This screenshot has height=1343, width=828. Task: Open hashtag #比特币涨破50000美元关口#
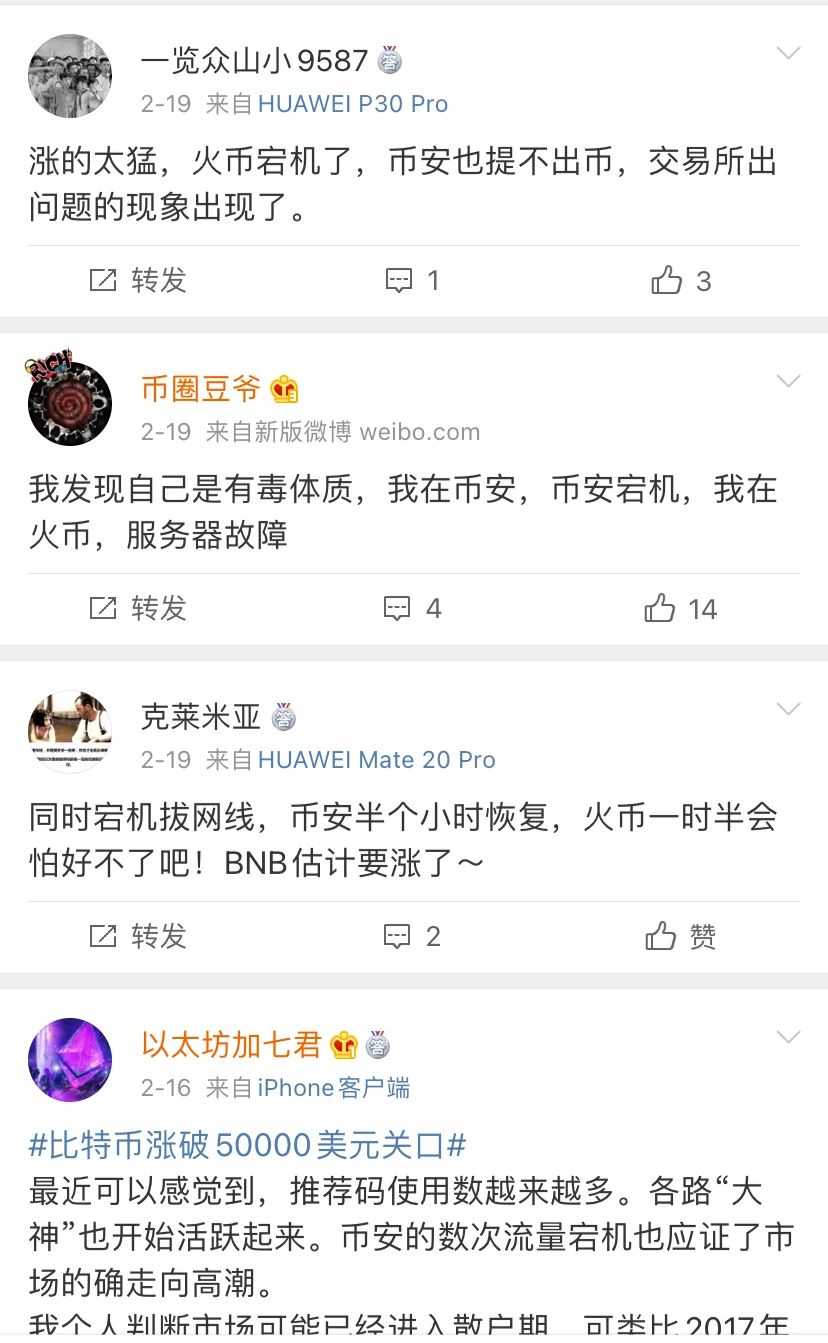click(x=247, y=1145)
